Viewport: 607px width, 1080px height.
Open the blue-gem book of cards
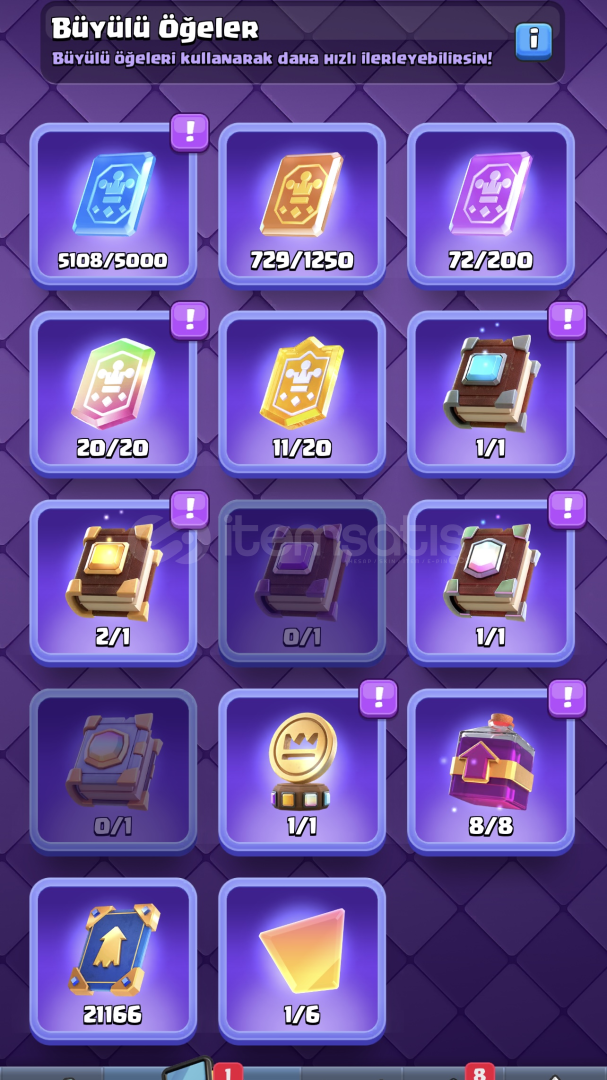tap(491, 393)
